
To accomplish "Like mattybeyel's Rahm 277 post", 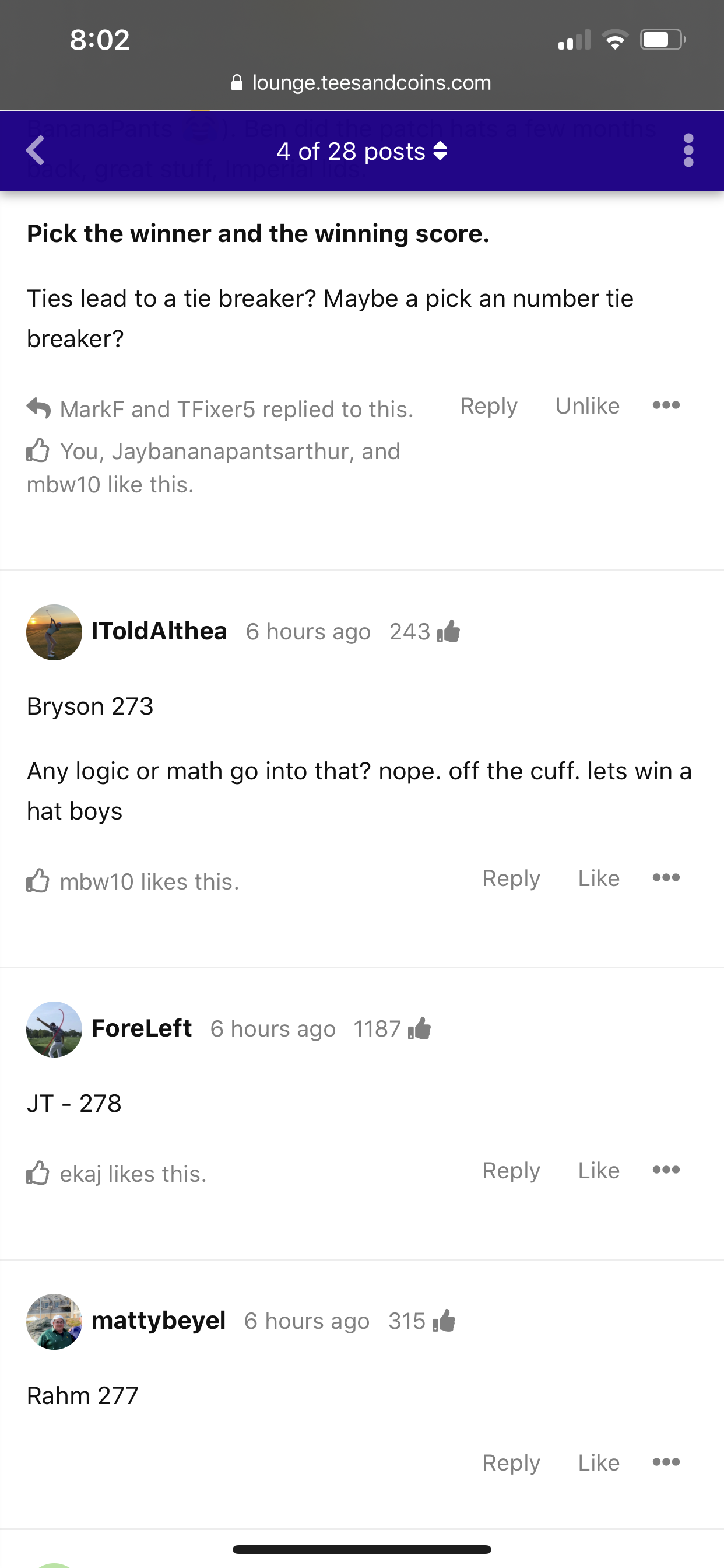I will (x=599, y=1462).
